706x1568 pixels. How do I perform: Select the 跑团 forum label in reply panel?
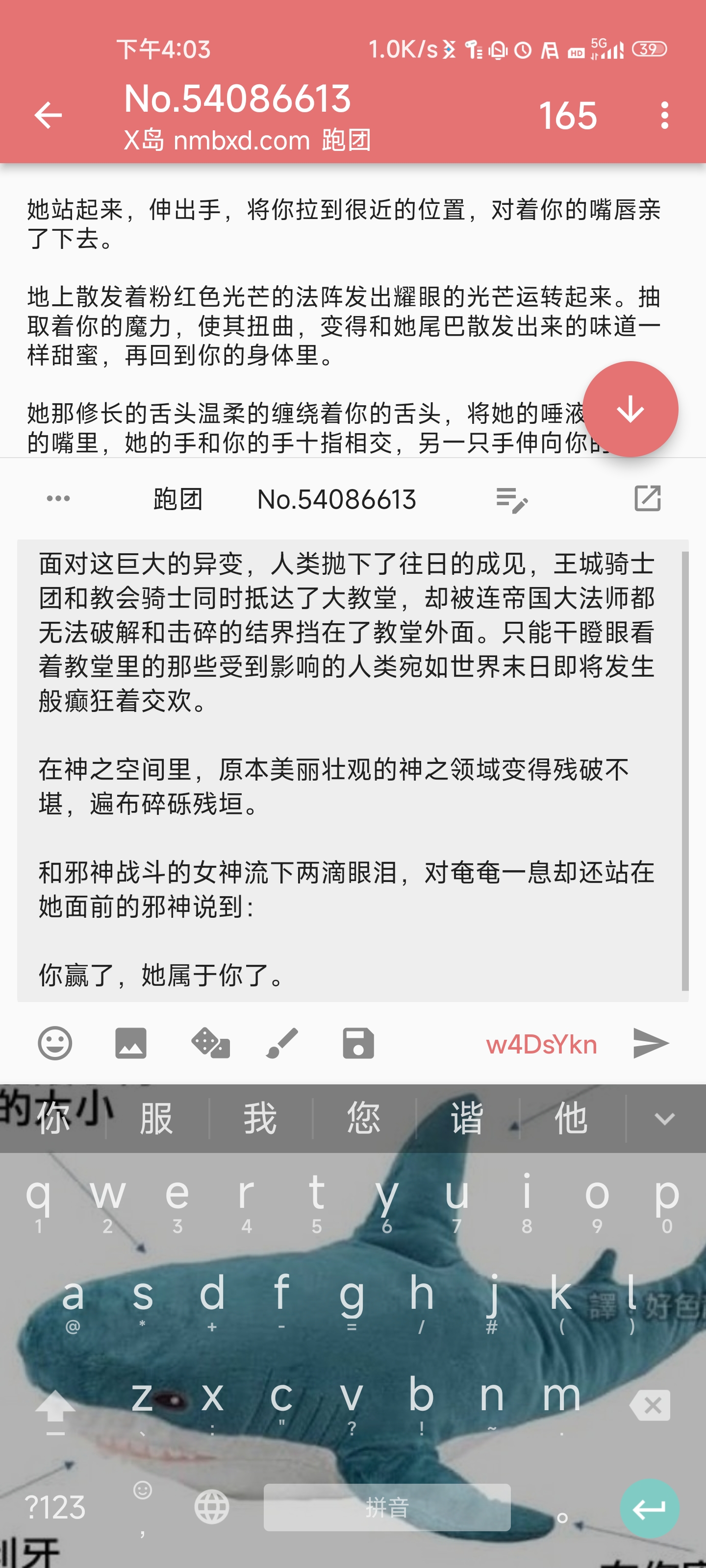[x=177, y=499]
